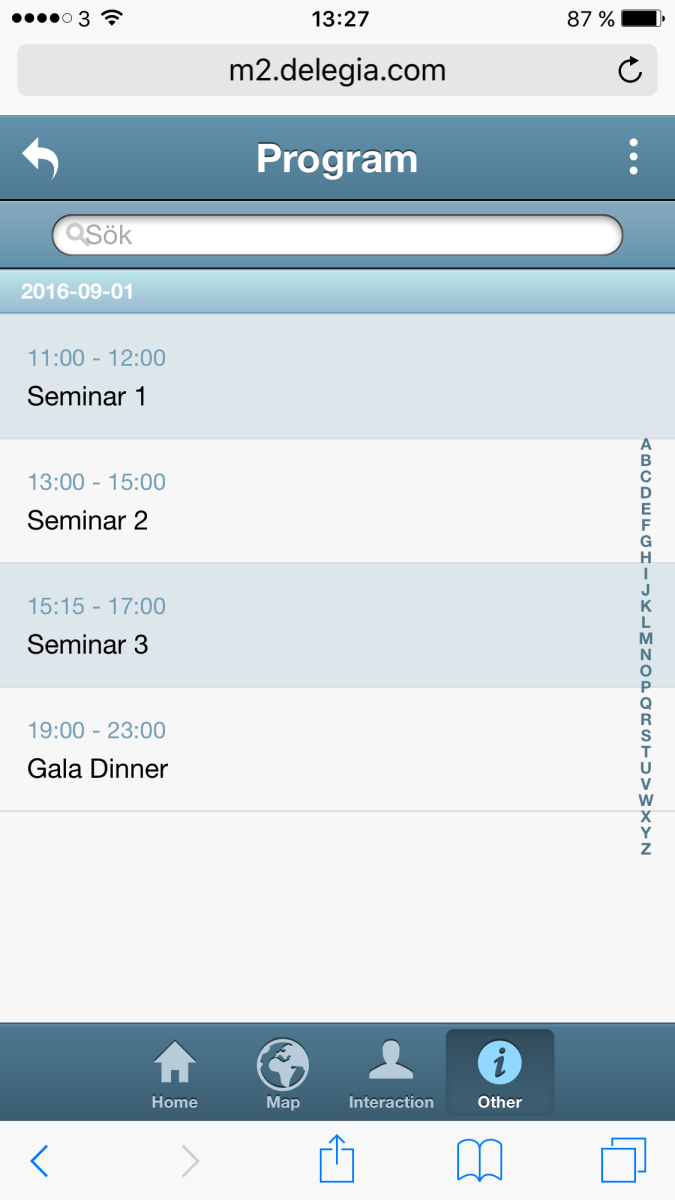Show open Safari tabs

coord(624,1161)
